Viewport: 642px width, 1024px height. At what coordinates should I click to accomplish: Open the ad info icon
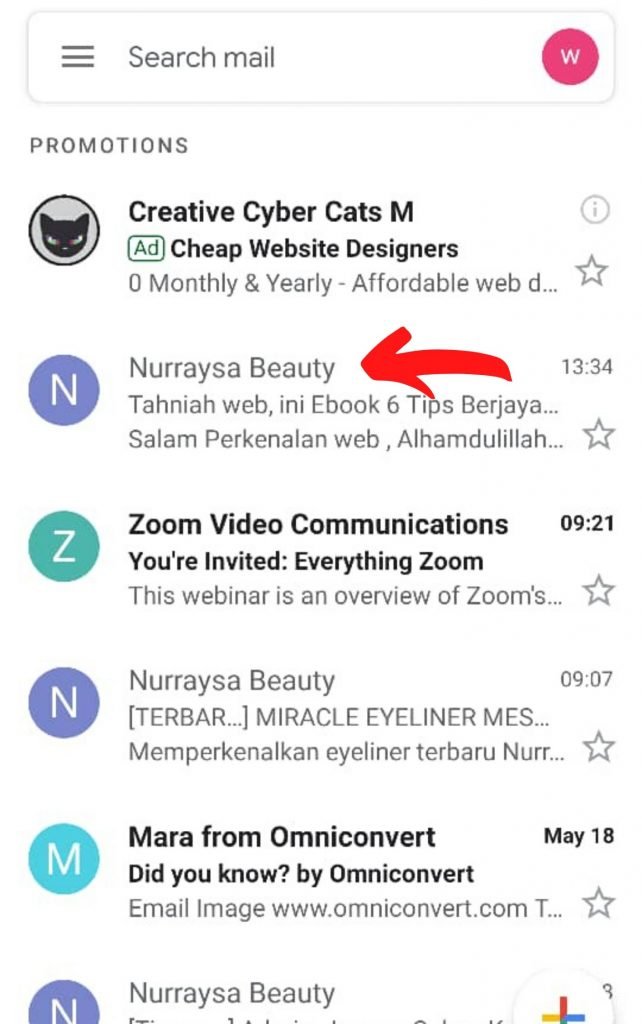tap(594, 210)
